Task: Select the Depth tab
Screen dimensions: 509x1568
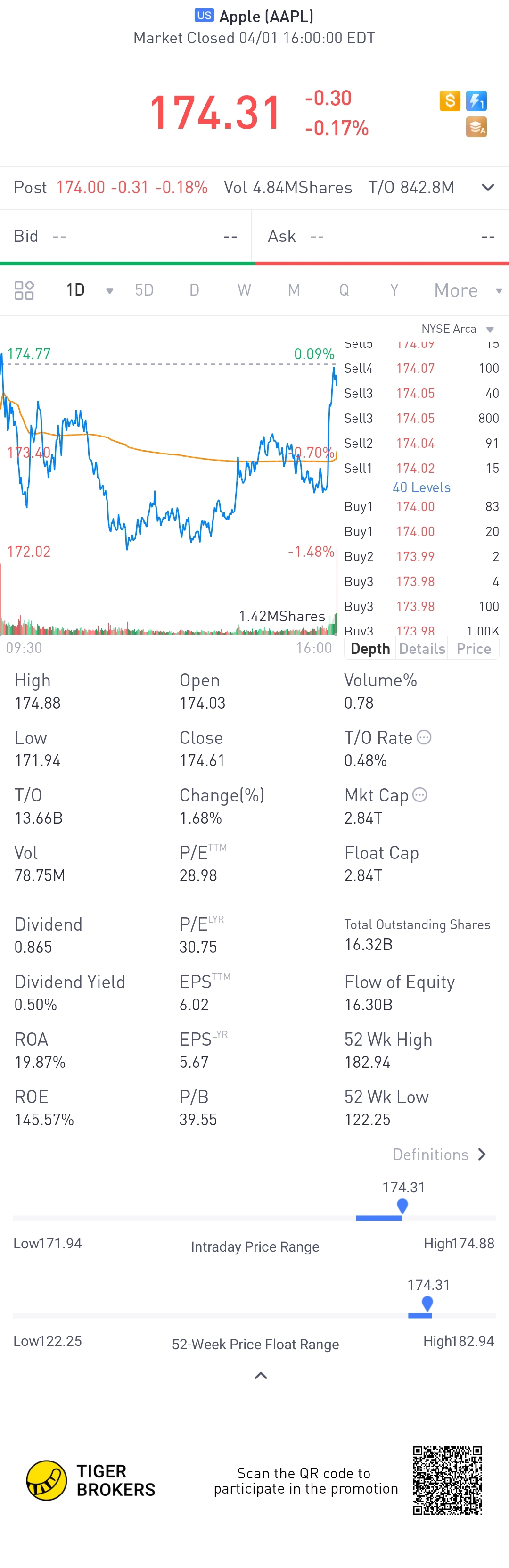Action: 370,649
